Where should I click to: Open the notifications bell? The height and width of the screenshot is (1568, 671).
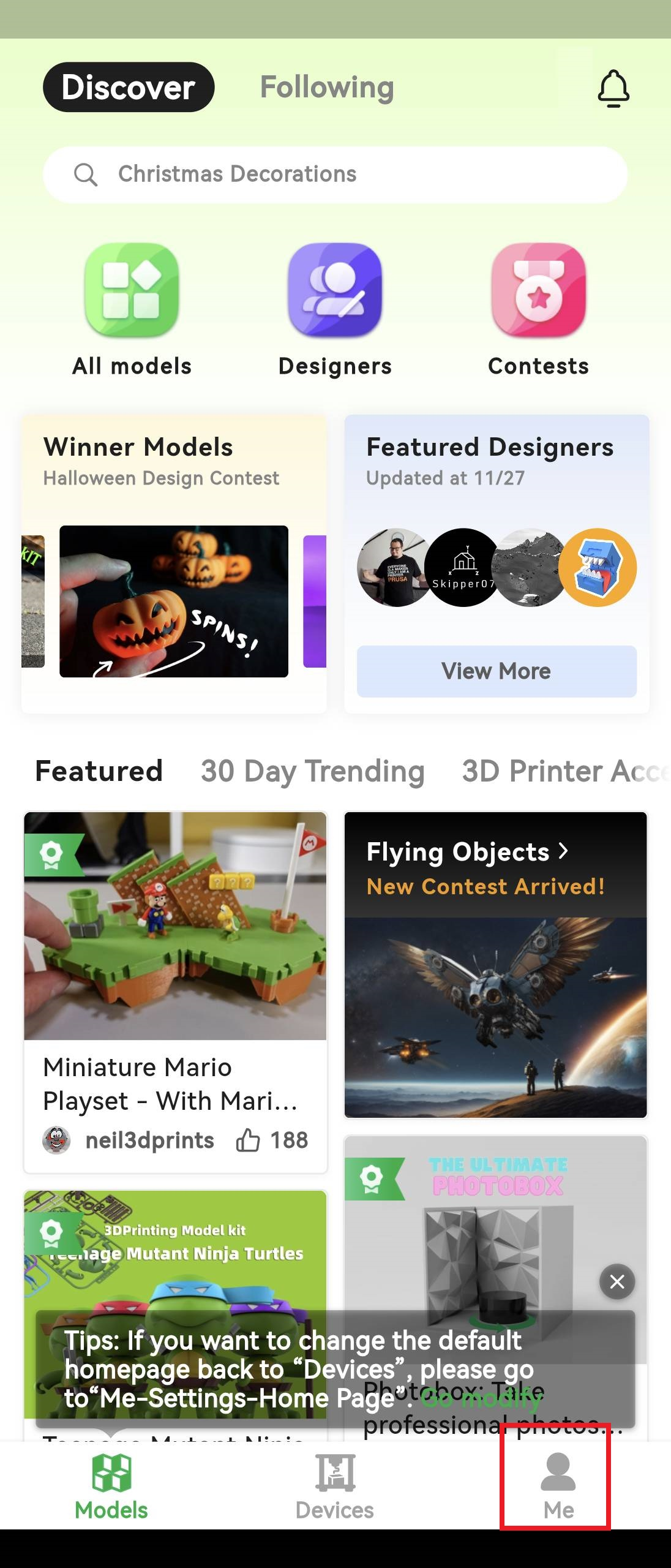pos(613,89)
